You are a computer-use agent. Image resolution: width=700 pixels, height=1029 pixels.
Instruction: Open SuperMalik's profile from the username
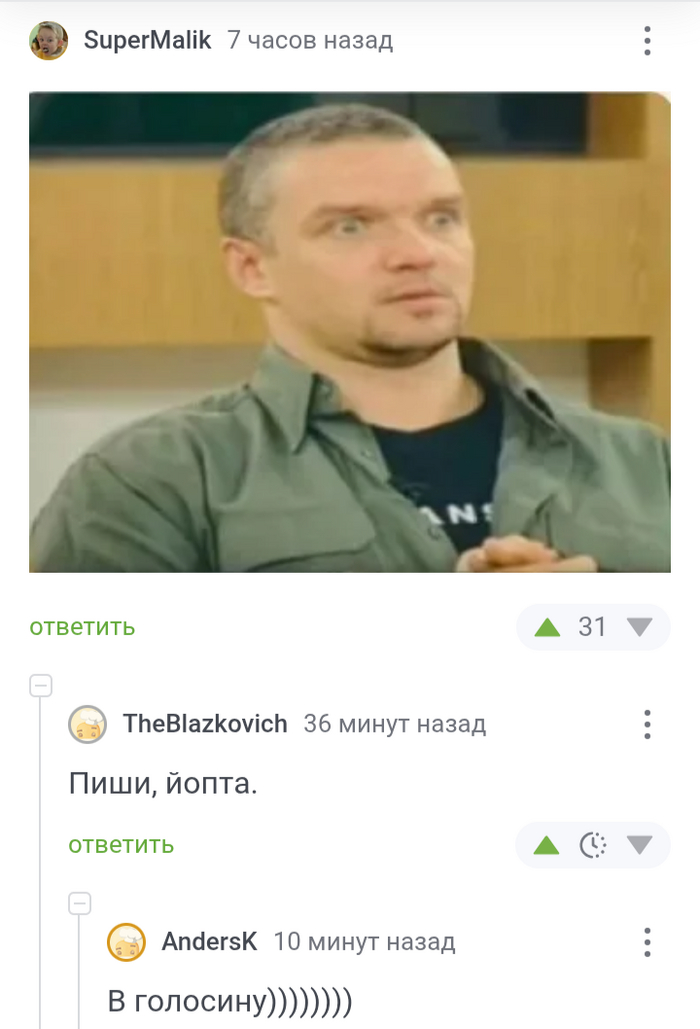(147, 41)
